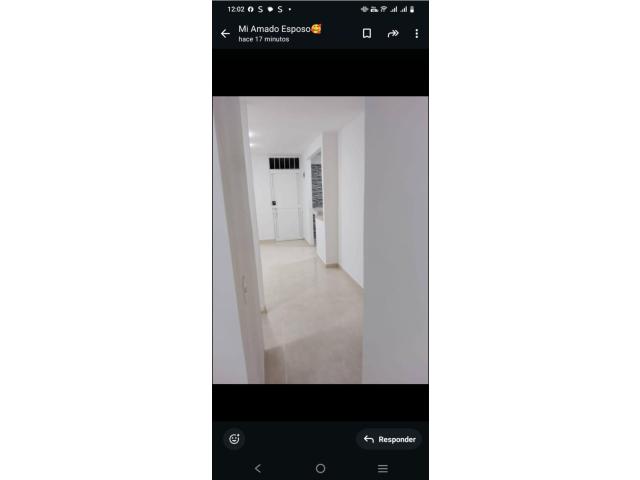The height and width of the screenshot is (480, 640).
Task: Go back from the photo viewer
Action: [225, 33]
